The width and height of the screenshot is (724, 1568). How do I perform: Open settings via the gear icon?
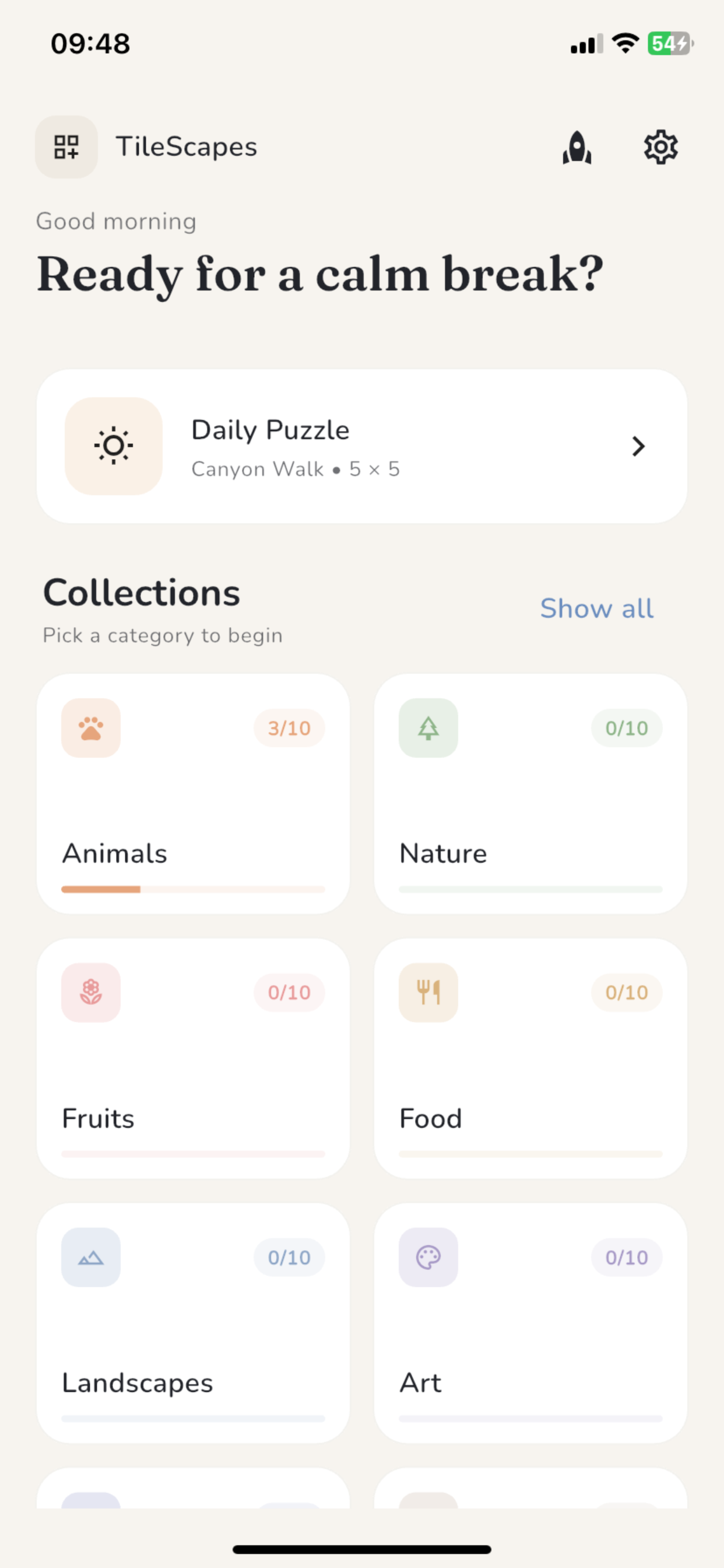tap(660, 148)
